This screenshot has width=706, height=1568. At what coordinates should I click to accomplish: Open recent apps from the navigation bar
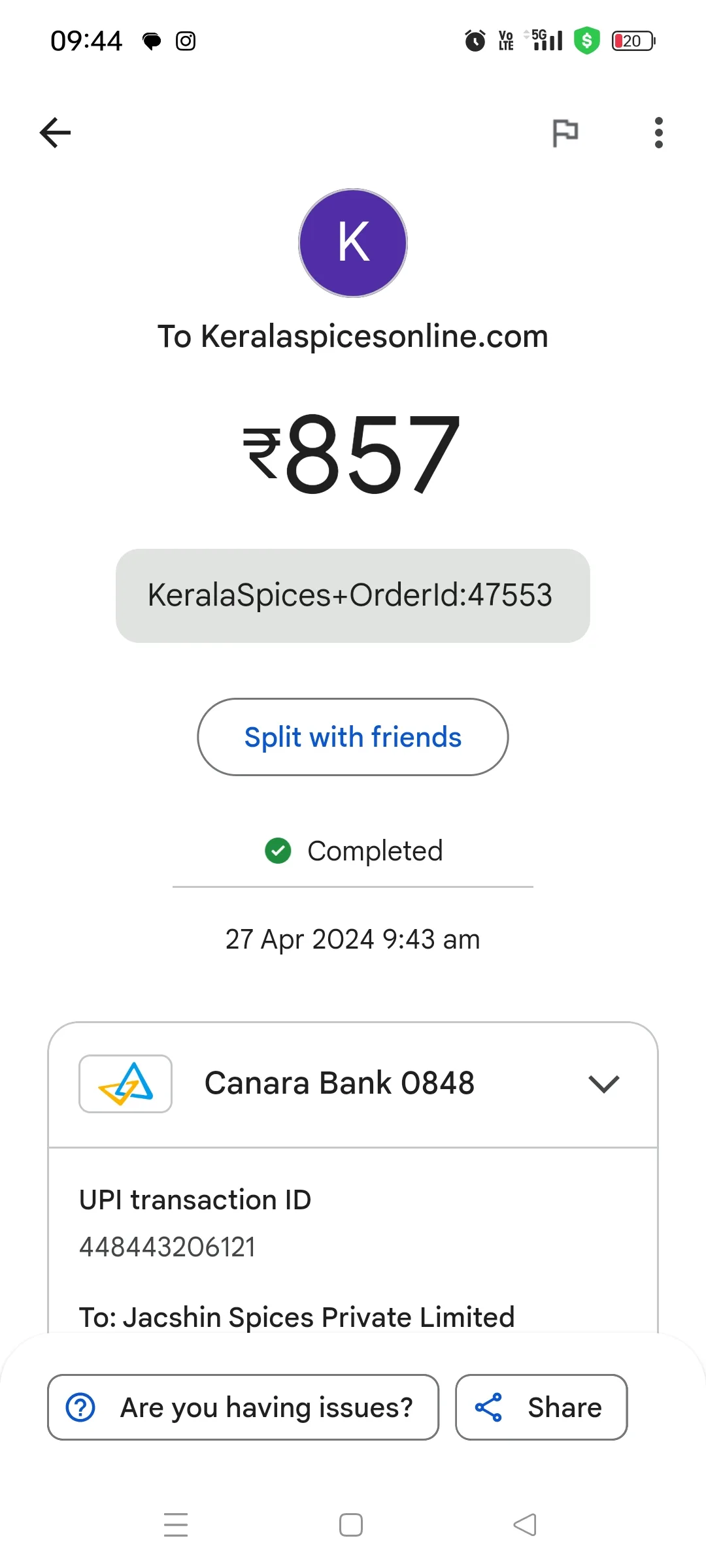pos(176,1525)
